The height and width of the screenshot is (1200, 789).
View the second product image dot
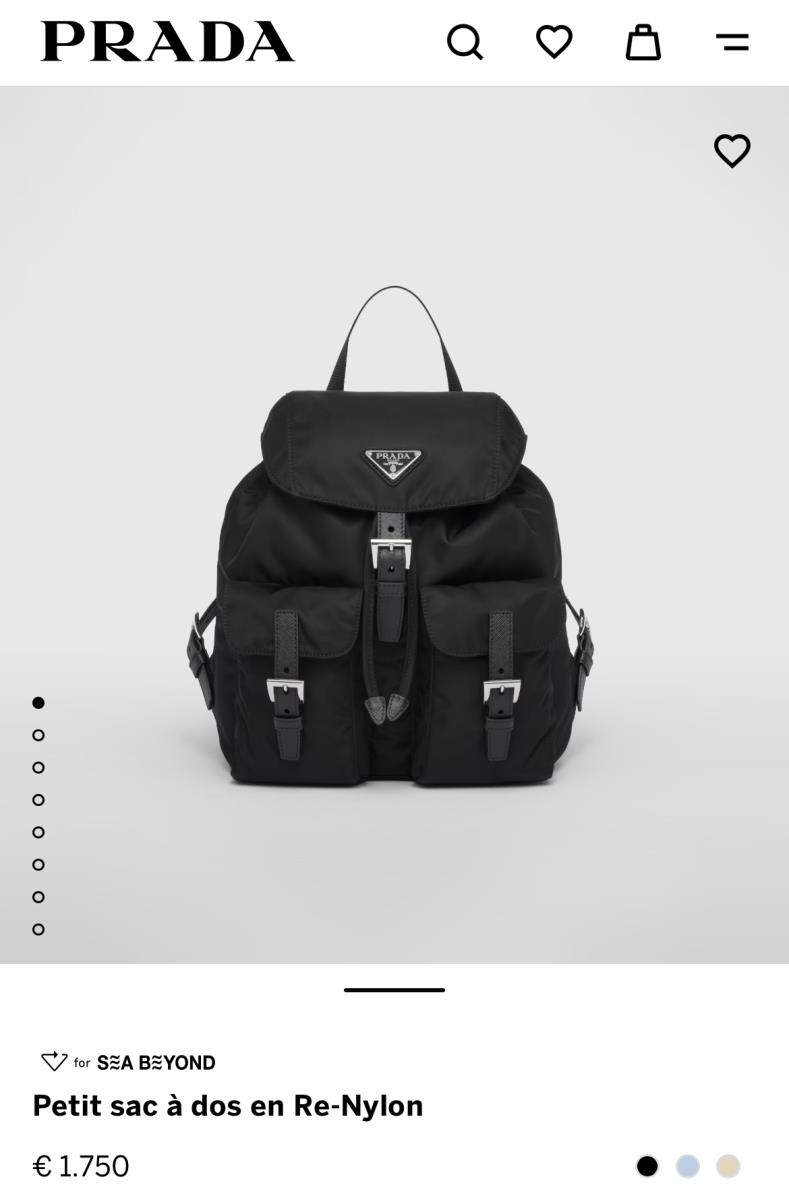pyautogui.click(x=38, y=735)
